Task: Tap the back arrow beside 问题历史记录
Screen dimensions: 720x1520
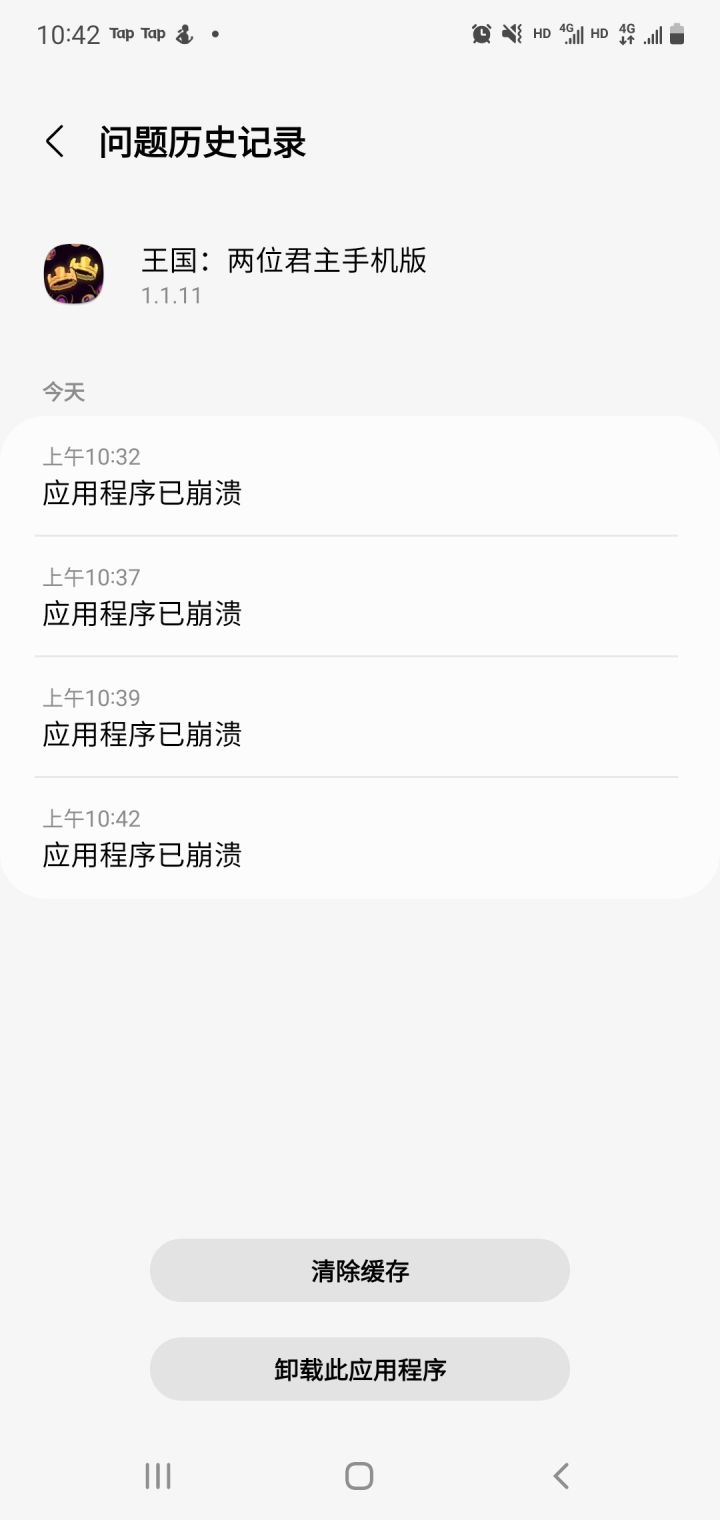Action: click(x=55, y=142)
